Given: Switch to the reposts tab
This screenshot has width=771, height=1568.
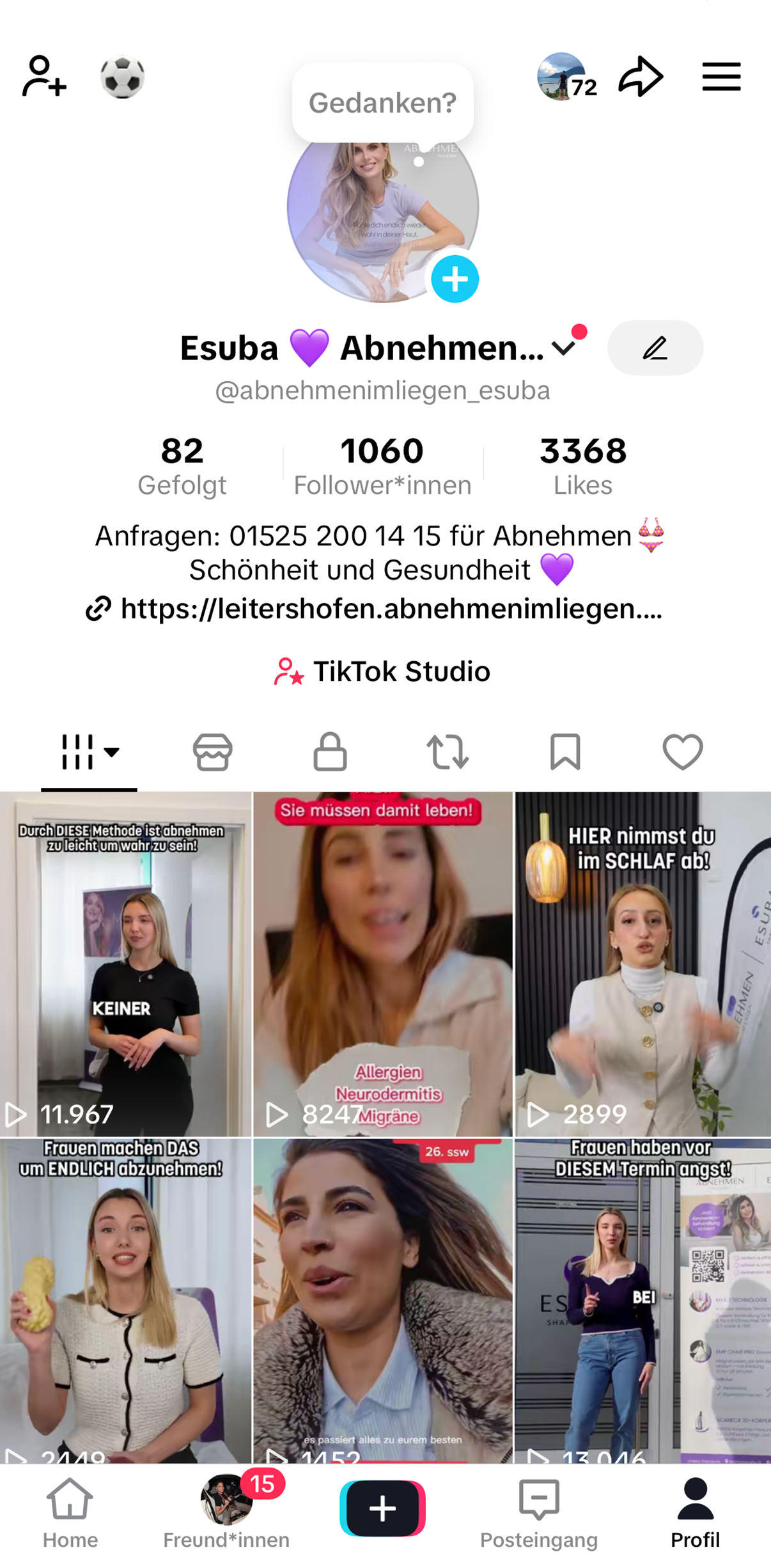Looking at the screenshot, I should click(x=448, y=751).
